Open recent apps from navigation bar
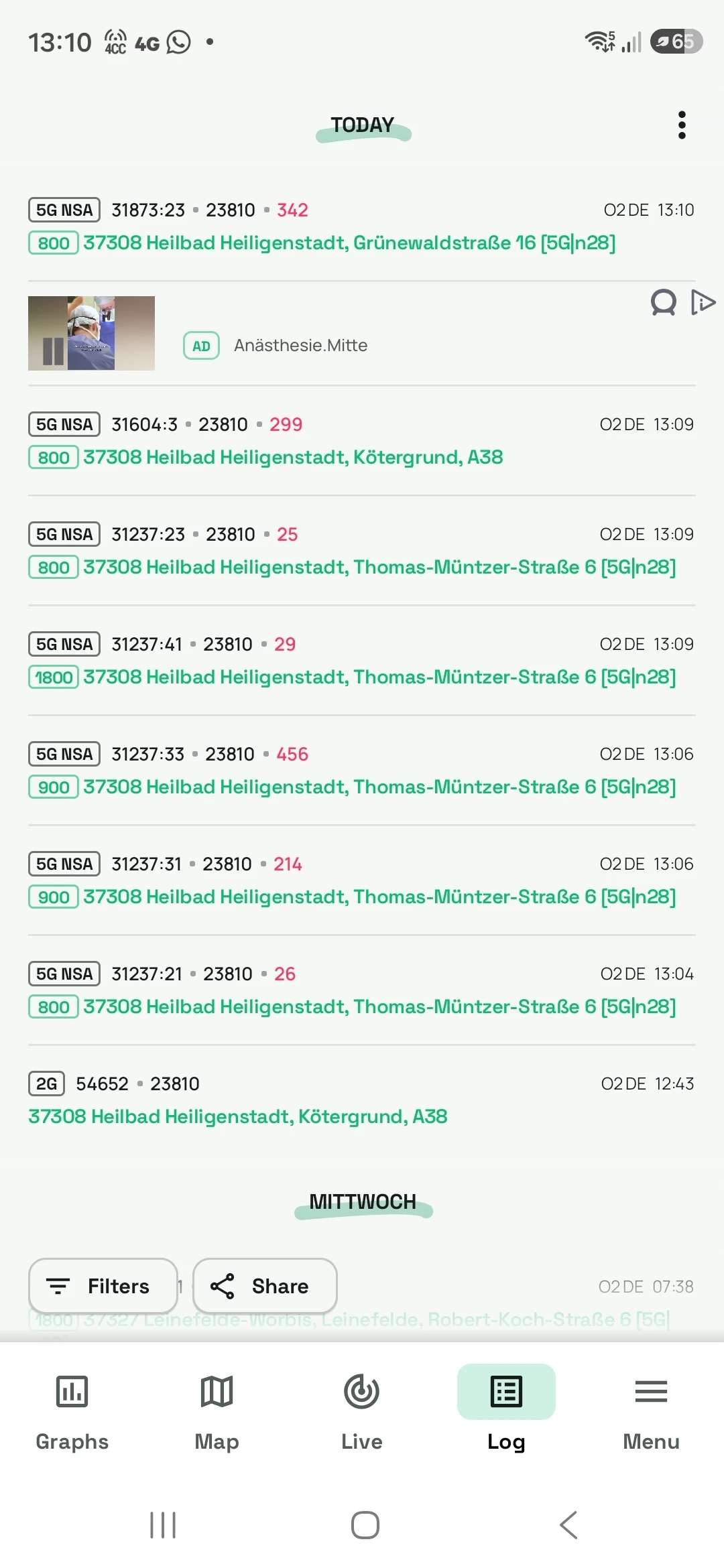Screen dimensions: 724x1568 (x=163, y=1525)
